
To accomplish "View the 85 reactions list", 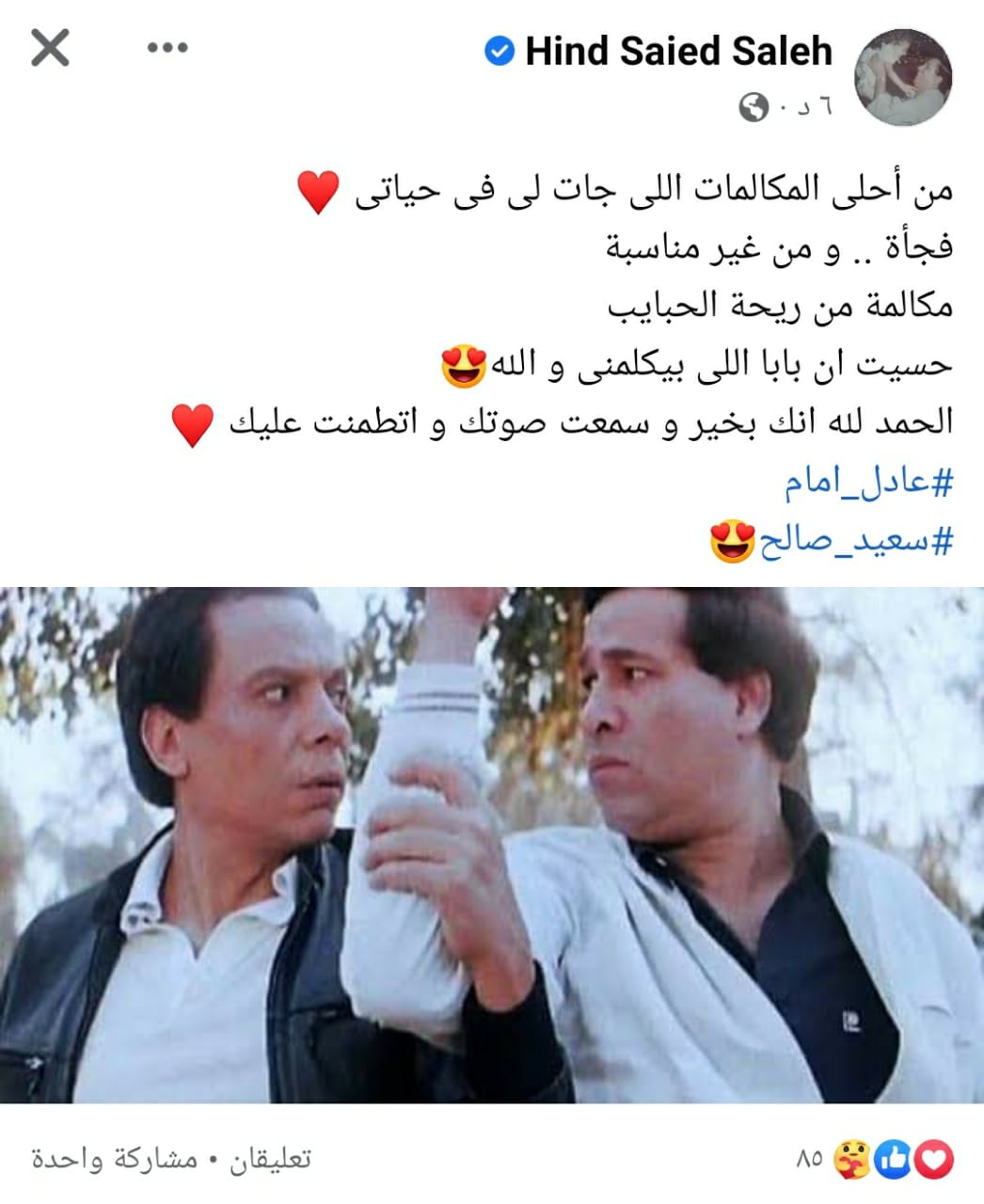I will click(875, 1159).
